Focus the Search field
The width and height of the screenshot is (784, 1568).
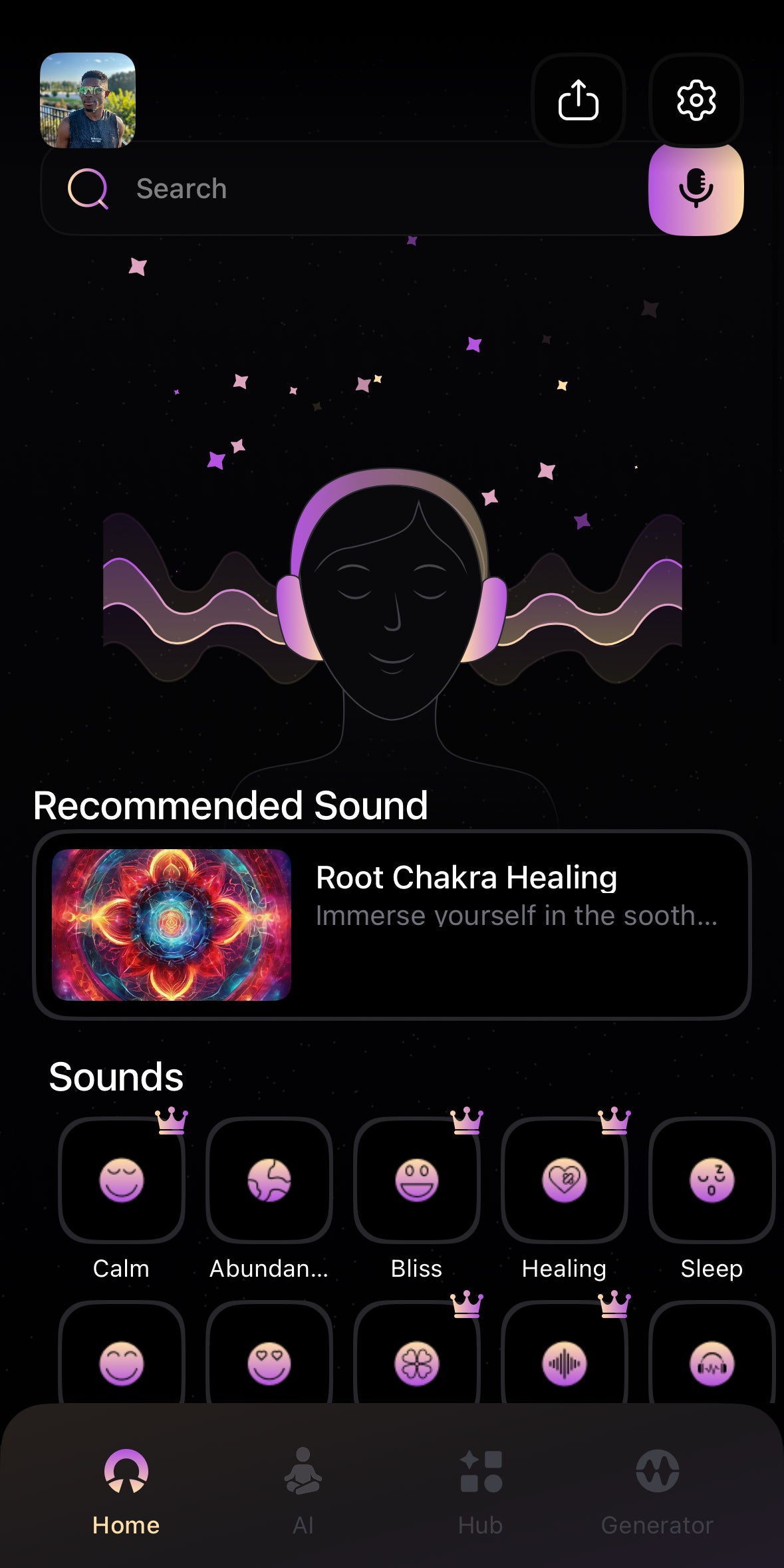(x=346, y=189)
